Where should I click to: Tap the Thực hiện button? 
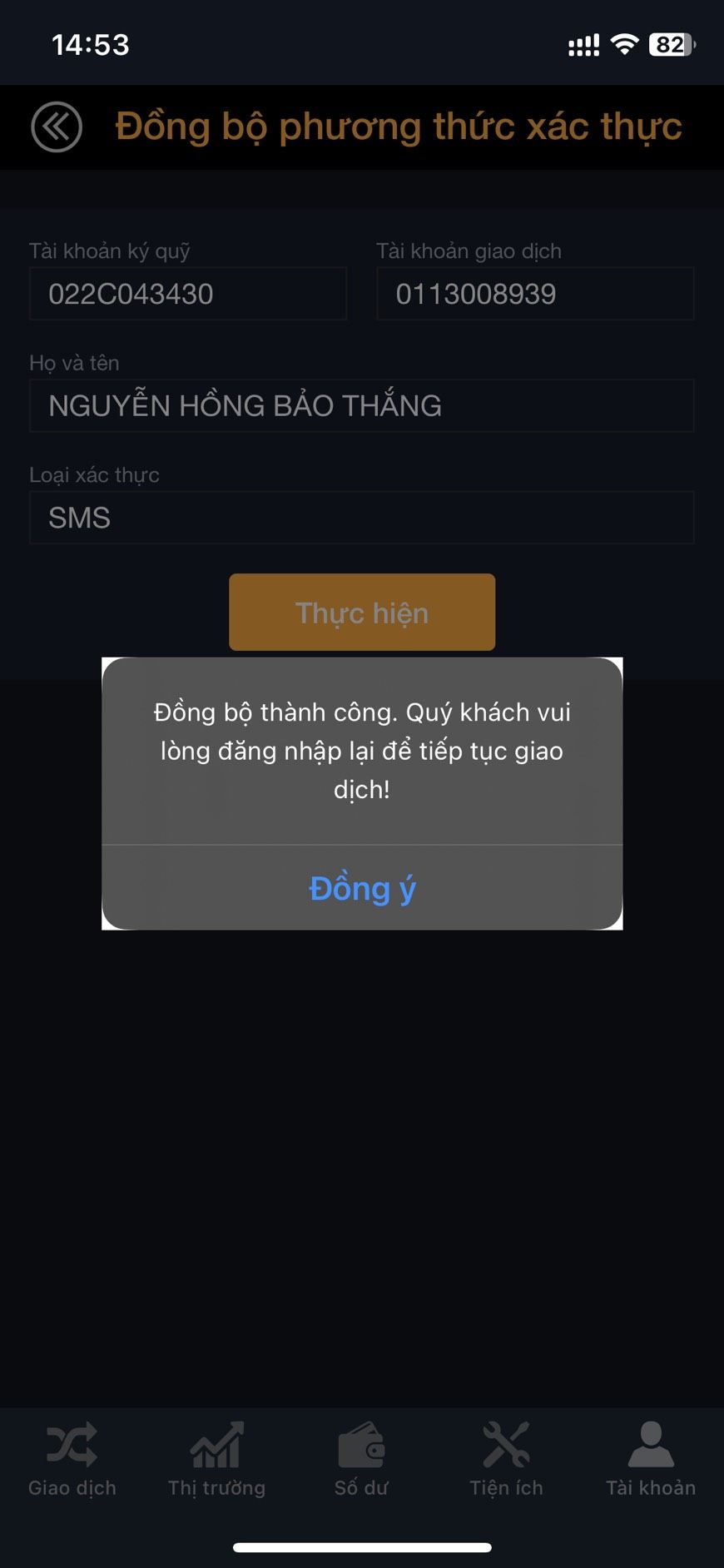362,613
